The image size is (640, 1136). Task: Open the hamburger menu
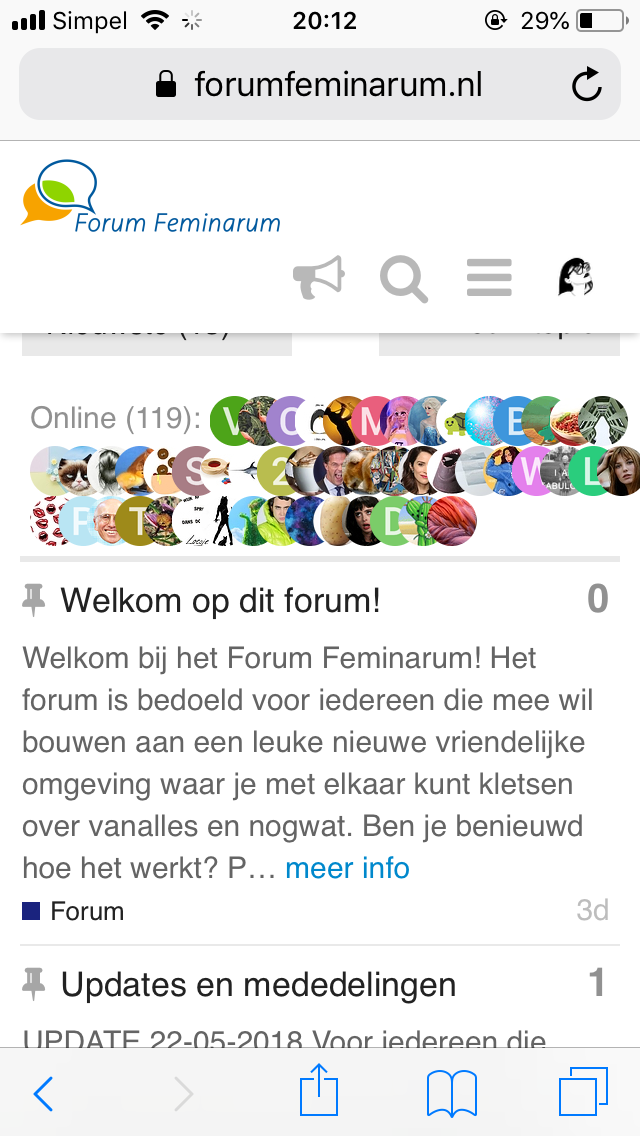coord(489,277)
